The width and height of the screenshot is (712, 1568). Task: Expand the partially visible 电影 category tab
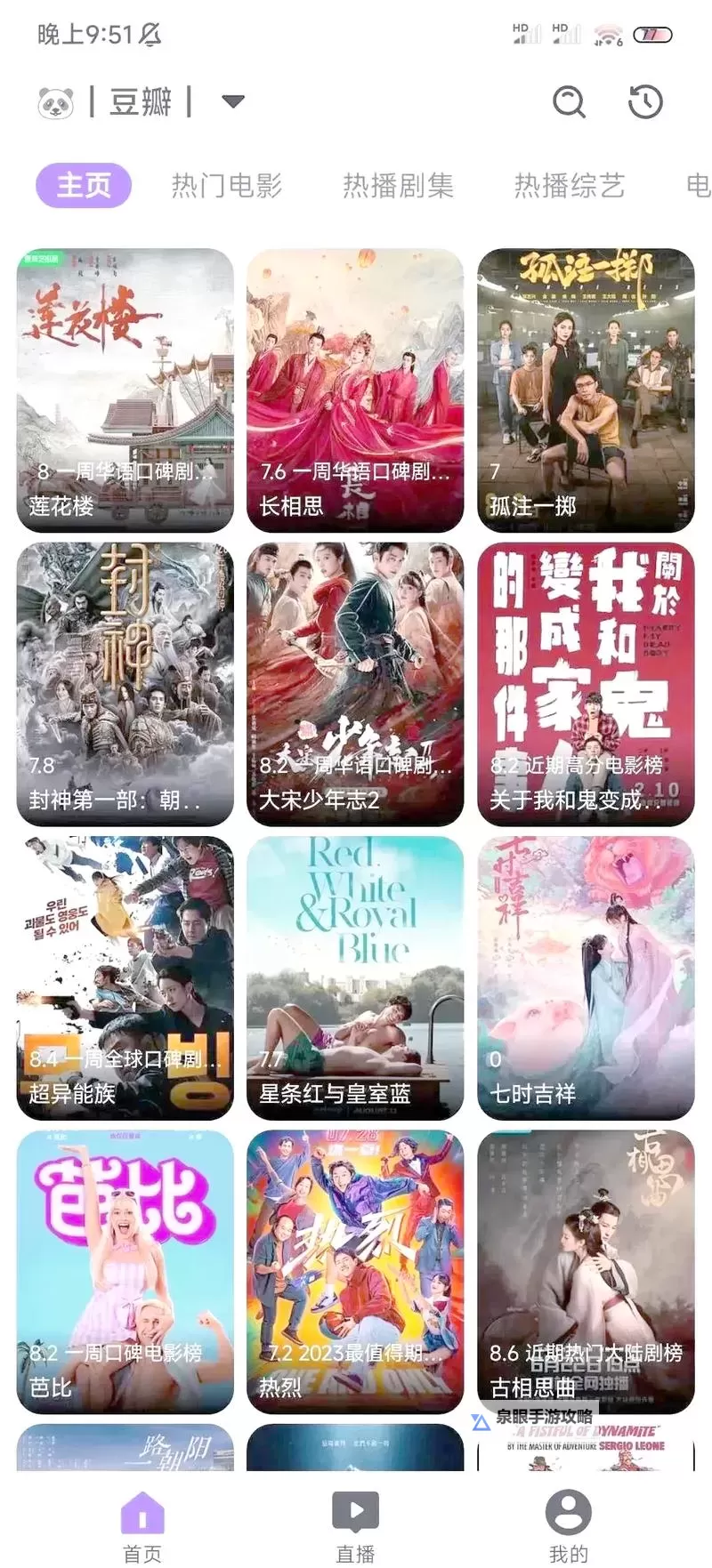pyautogui.click(x=700, y=185)
